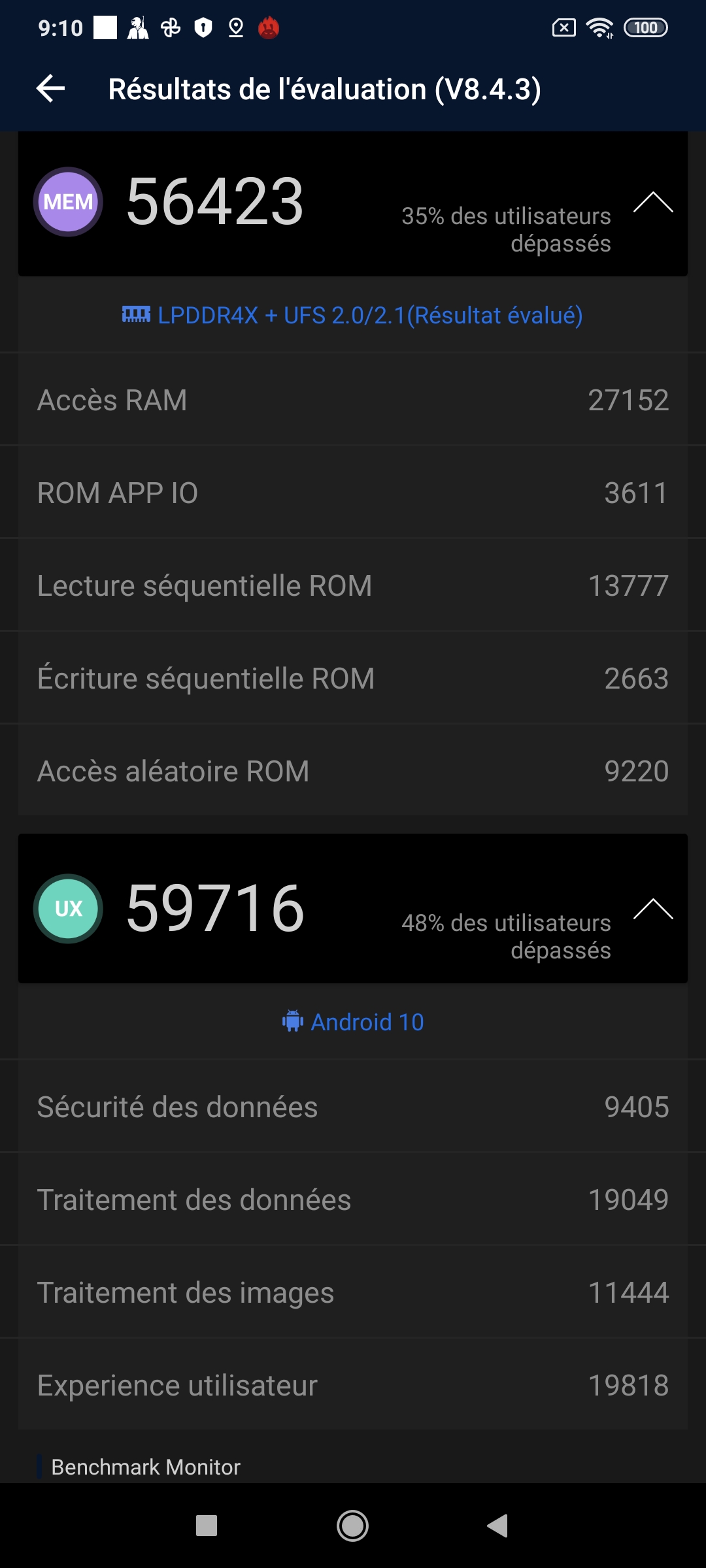706x1568 pixels.
Task: Open the Android 10 link
Action: tap(353, 1022)
